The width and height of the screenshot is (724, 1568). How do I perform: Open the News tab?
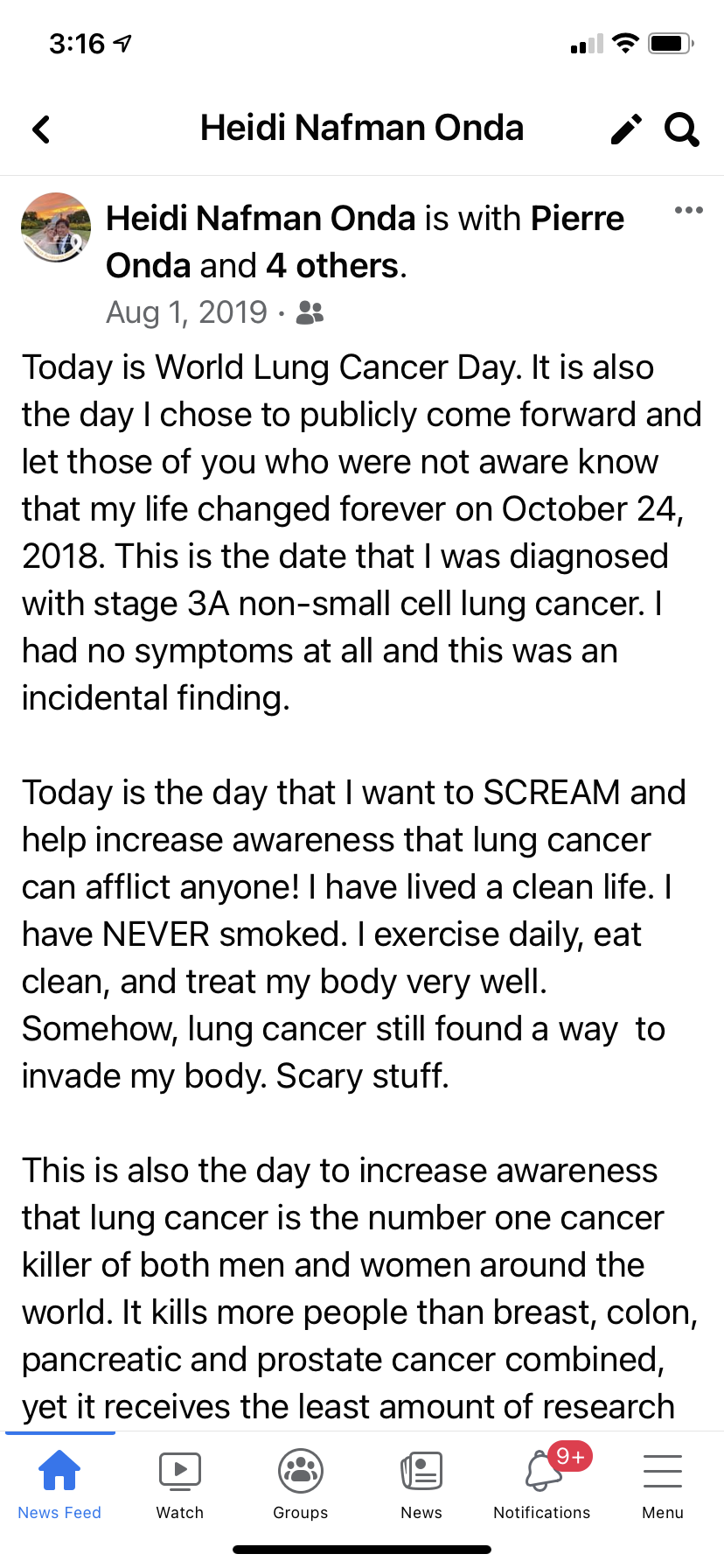click(x=421, y=1486)
